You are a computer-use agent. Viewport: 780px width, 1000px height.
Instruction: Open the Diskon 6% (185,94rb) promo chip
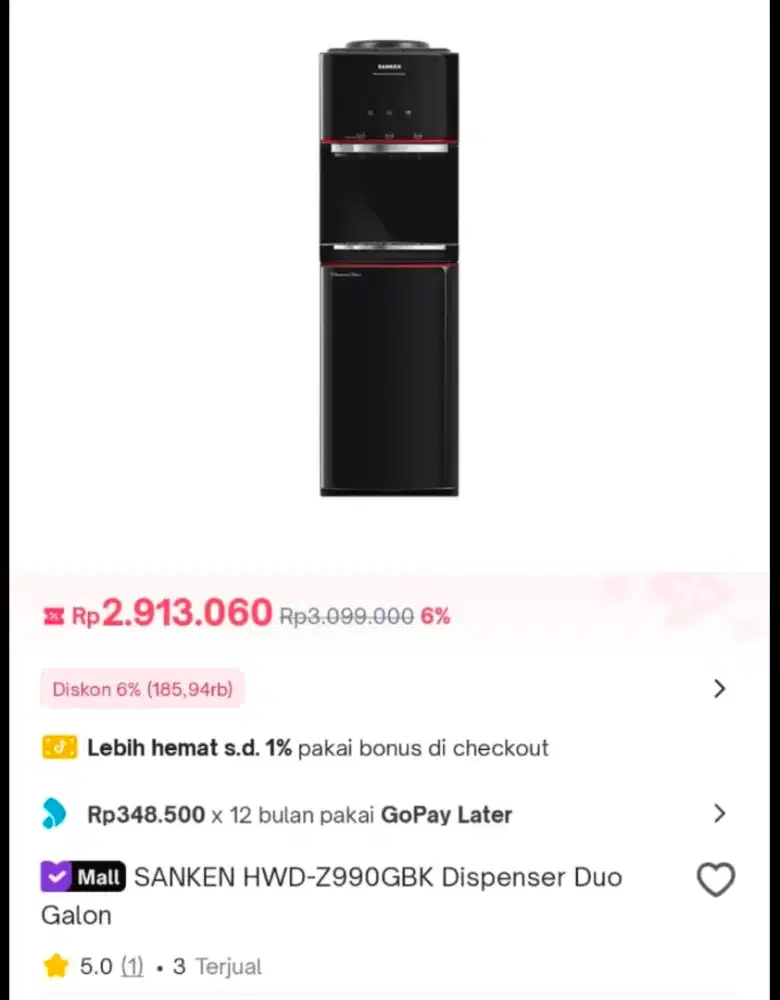141,689
